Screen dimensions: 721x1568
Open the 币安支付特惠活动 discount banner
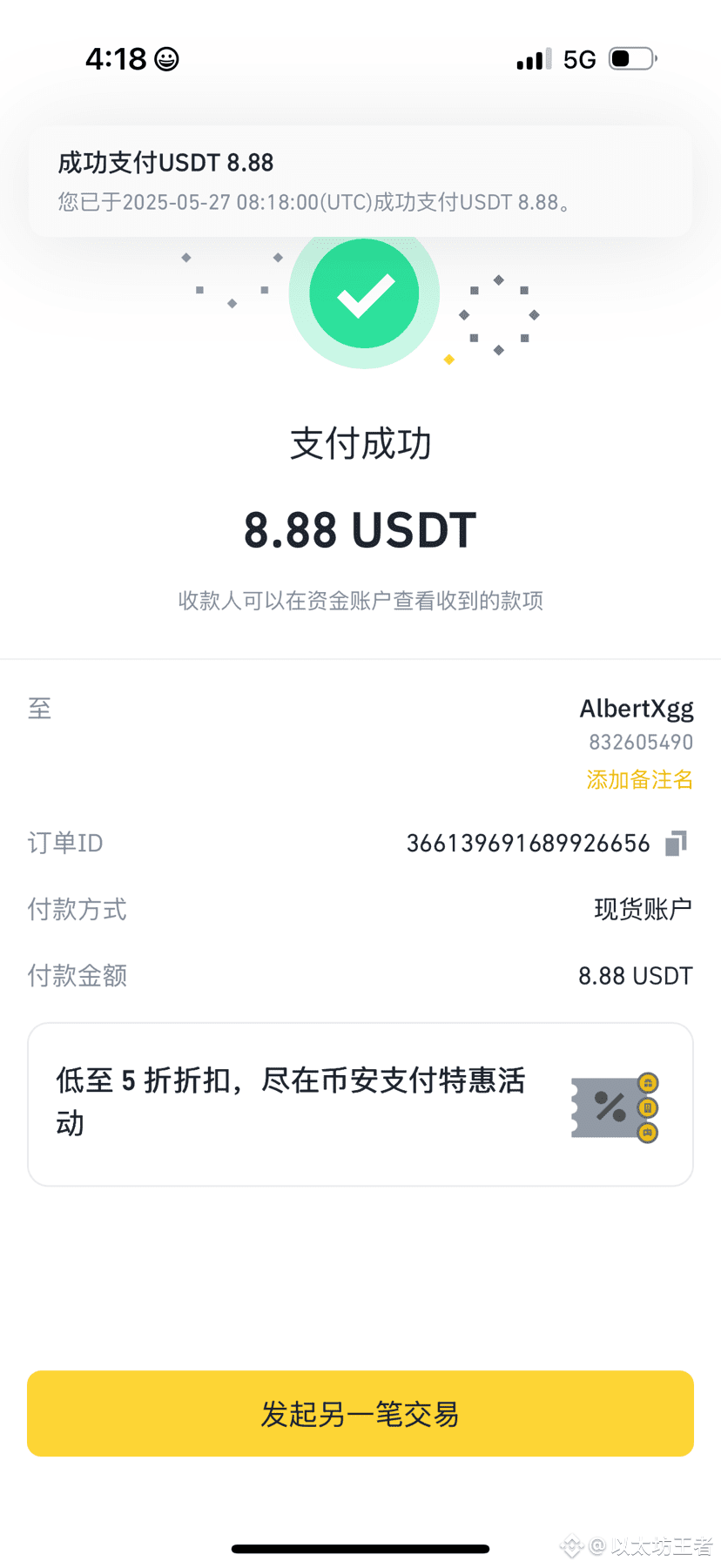tap(360, 1104)
